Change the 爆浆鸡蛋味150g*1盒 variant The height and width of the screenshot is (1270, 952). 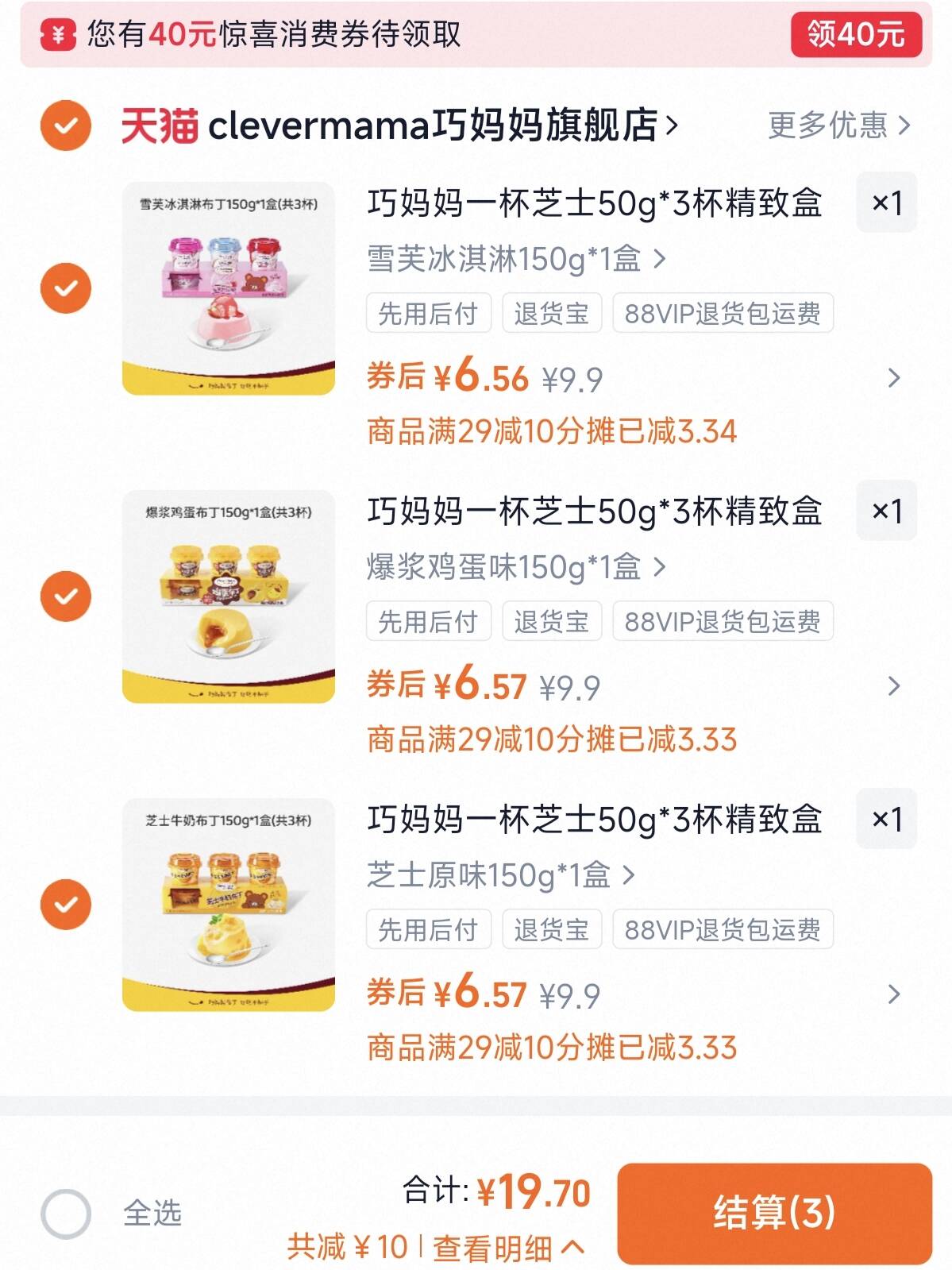[516, 567]
